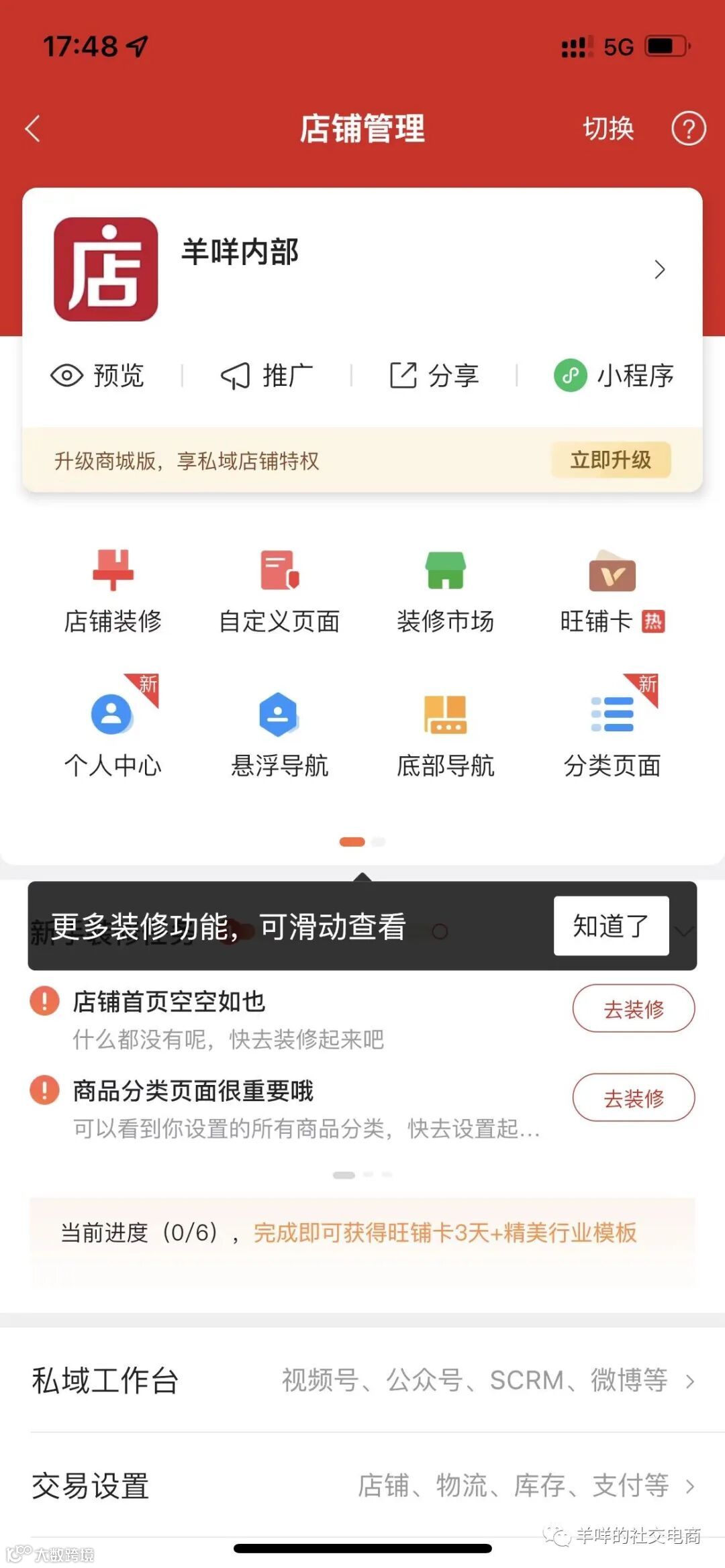725x1568 pixels.
Task: Open the 小程序 mini program
Action: 614,376
